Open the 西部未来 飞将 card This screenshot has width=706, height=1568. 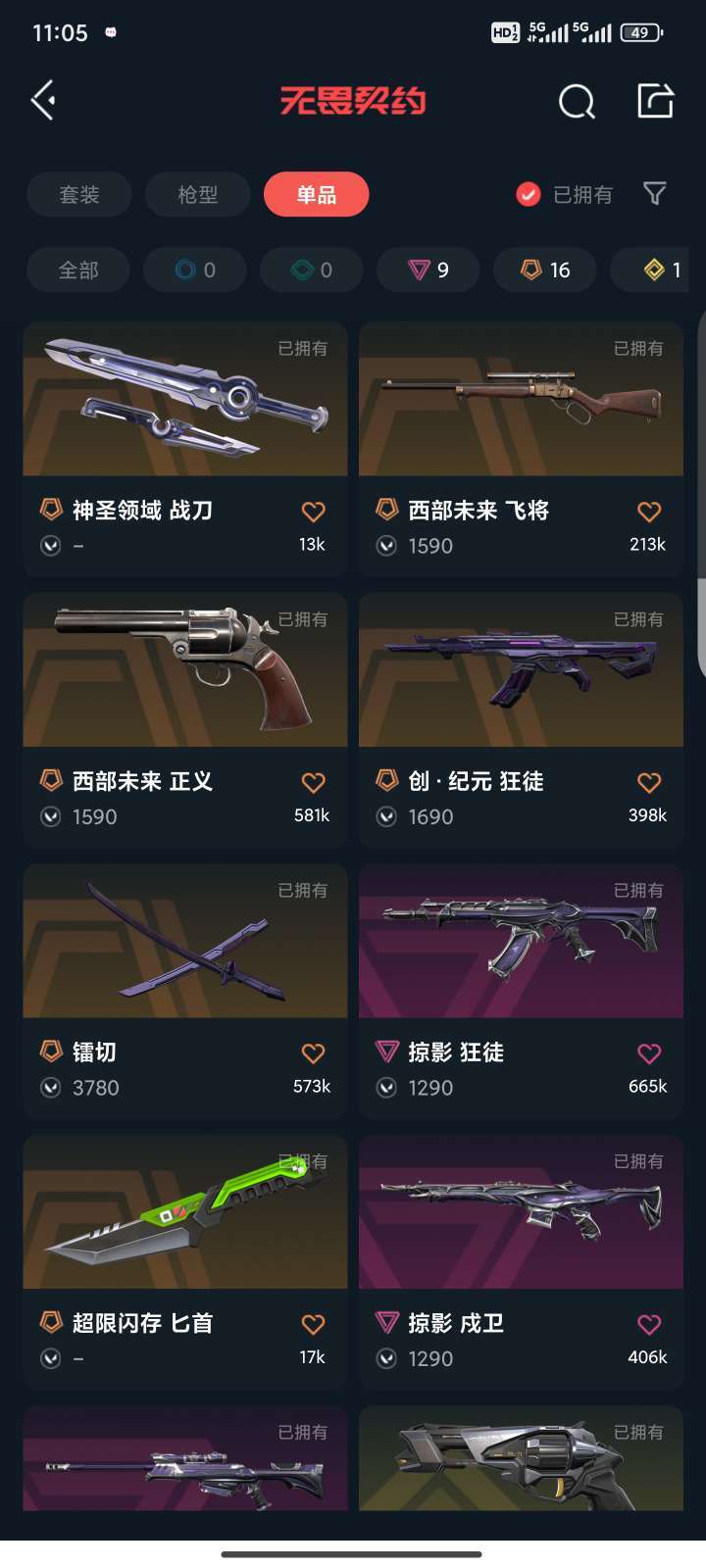pos(521,421)
